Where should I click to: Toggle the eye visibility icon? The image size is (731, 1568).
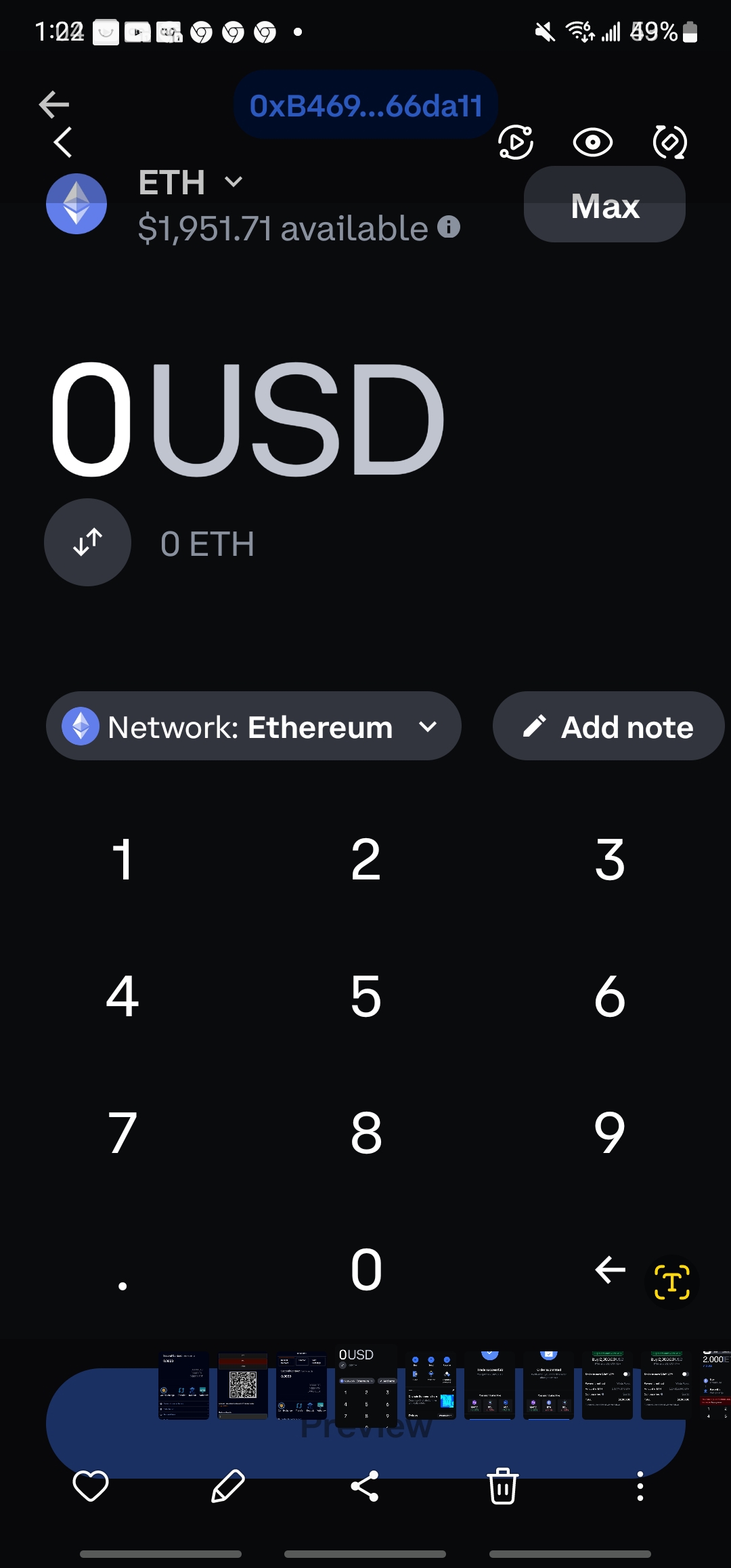pyautogui.click(x=593, y=143)
